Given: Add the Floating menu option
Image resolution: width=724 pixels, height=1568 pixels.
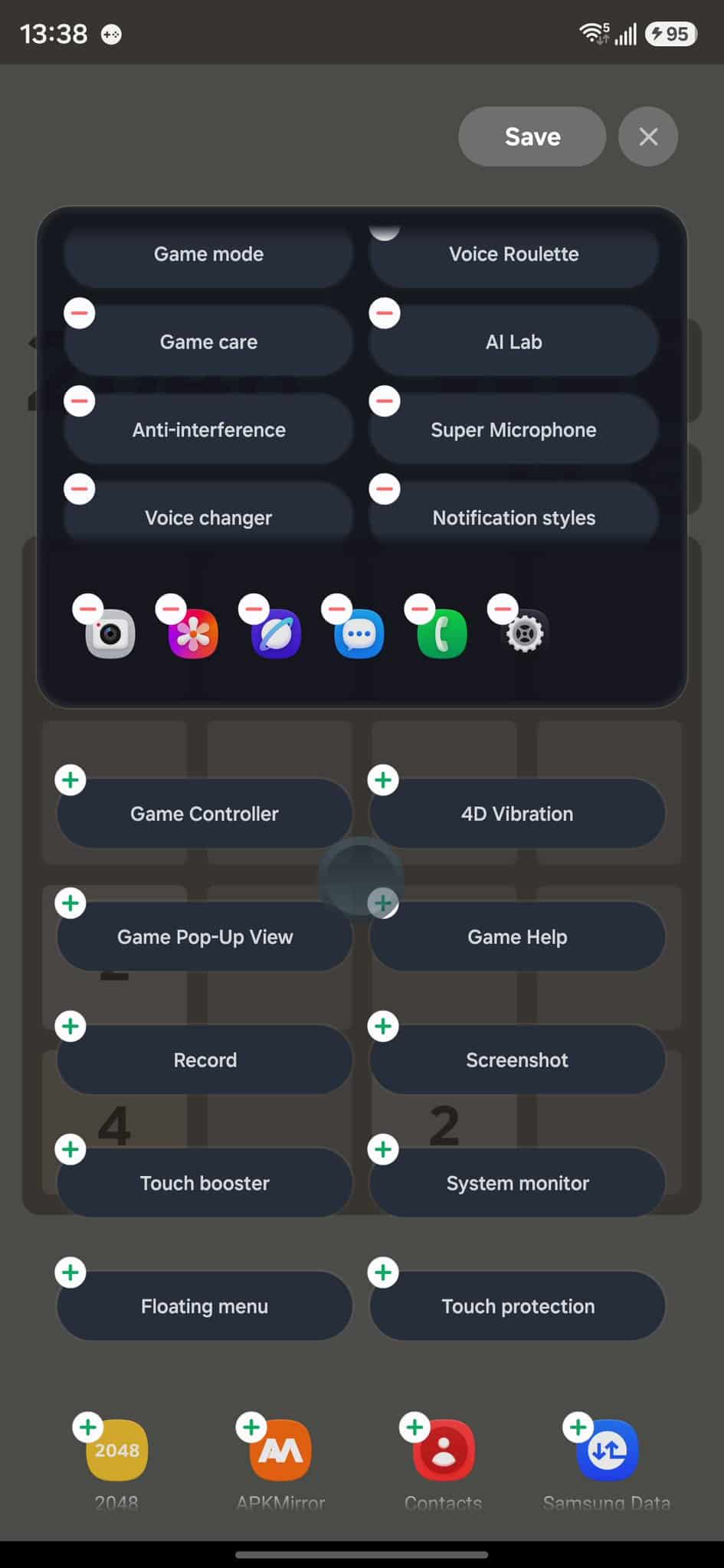Looking at the screenshot, I should 70,1272.
